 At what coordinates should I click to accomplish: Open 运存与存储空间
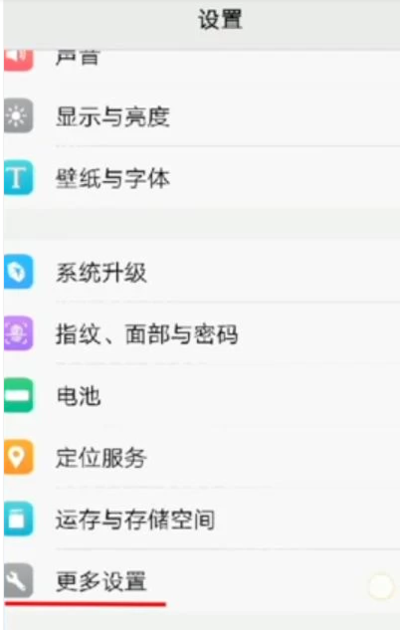click(202, 519)
